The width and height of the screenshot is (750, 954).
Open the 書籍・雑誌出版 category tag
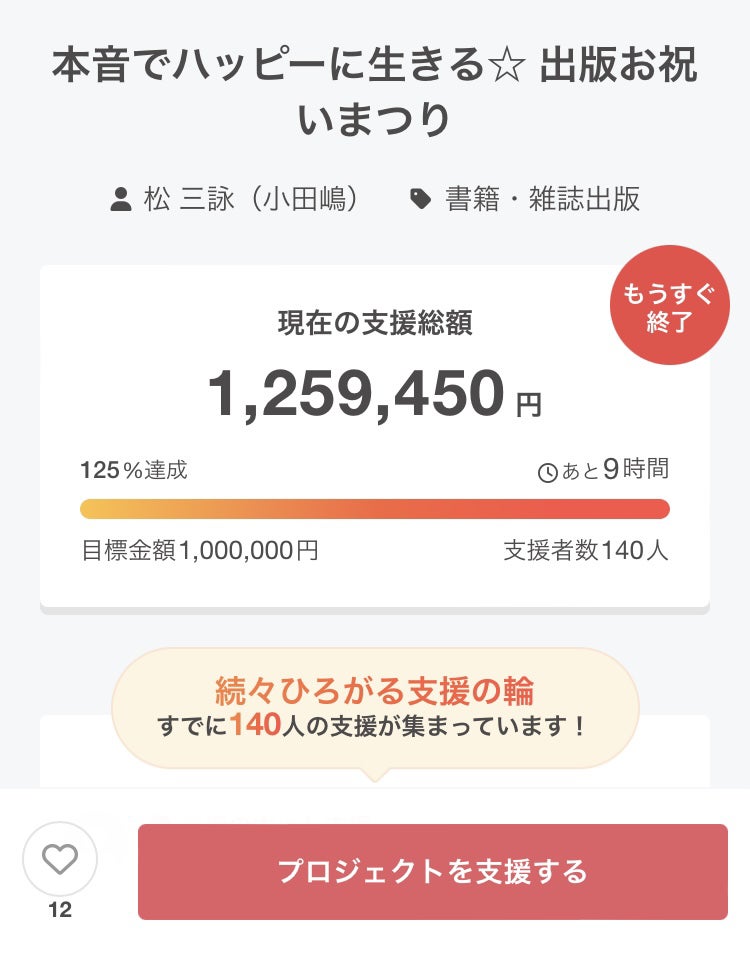click(541, 199)
